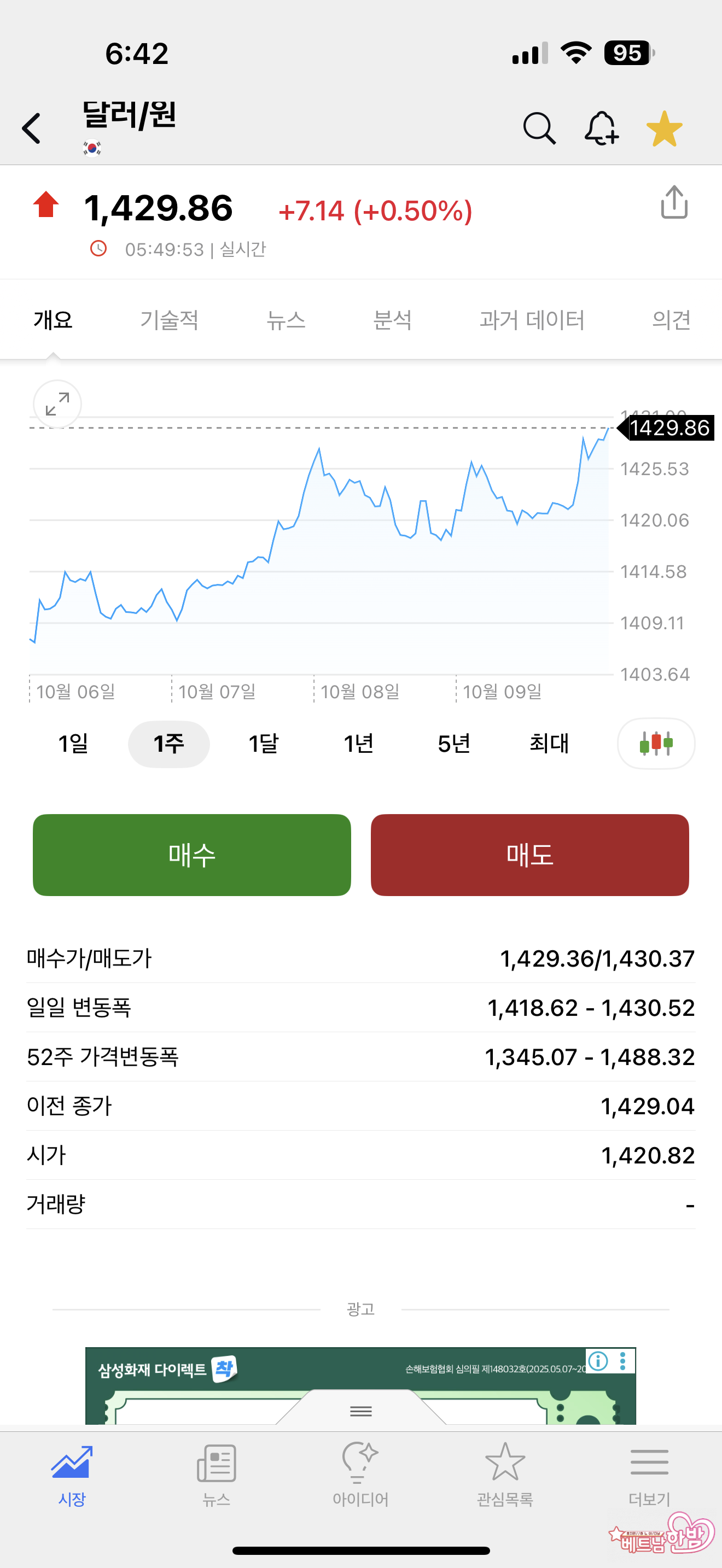Share the 달러/원 quote

(x=674, y=202)
